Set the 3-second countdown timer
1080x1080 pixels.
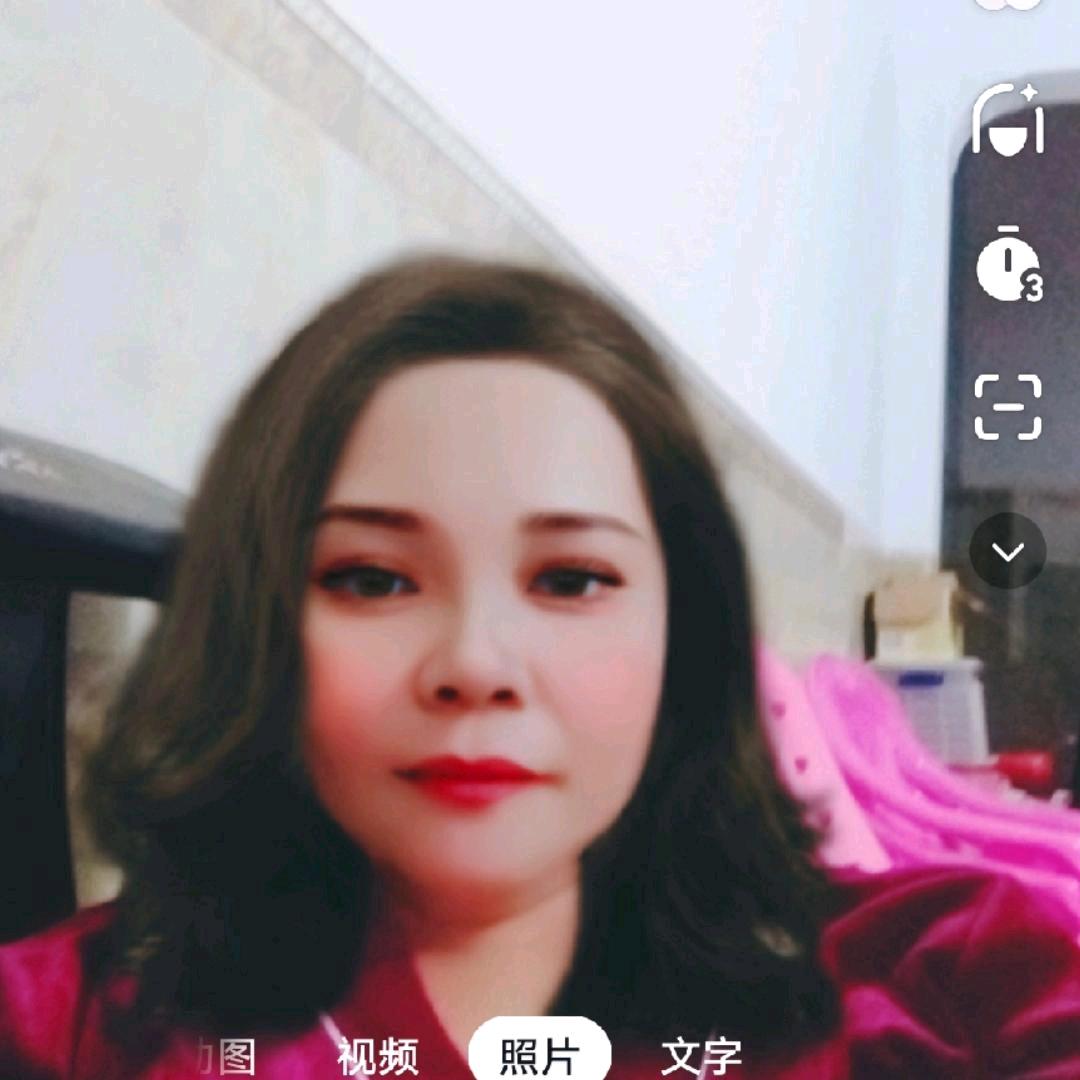(1008, 266)
